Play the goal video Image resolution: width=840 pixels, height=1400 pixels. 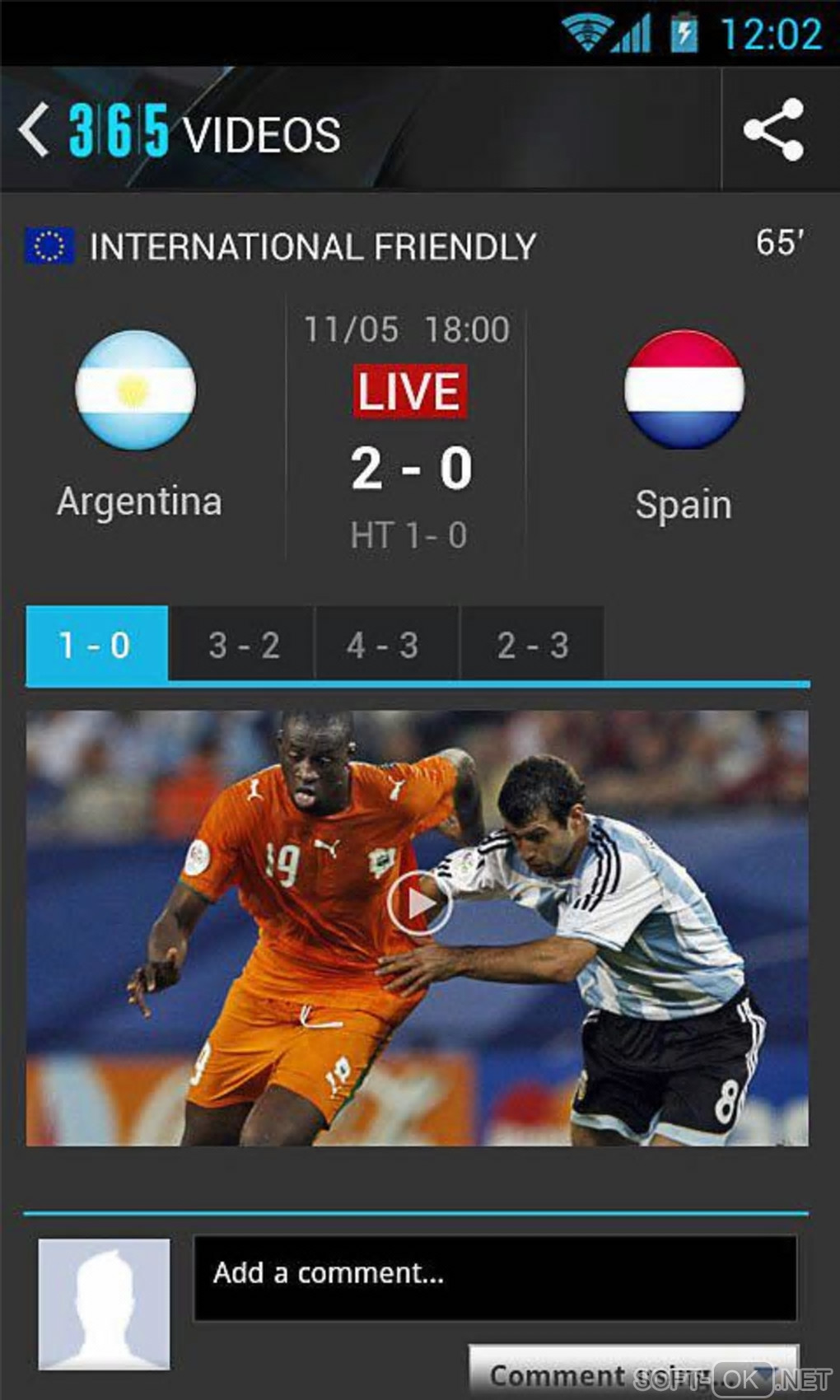pyautogui.click(x=418, y=903)
